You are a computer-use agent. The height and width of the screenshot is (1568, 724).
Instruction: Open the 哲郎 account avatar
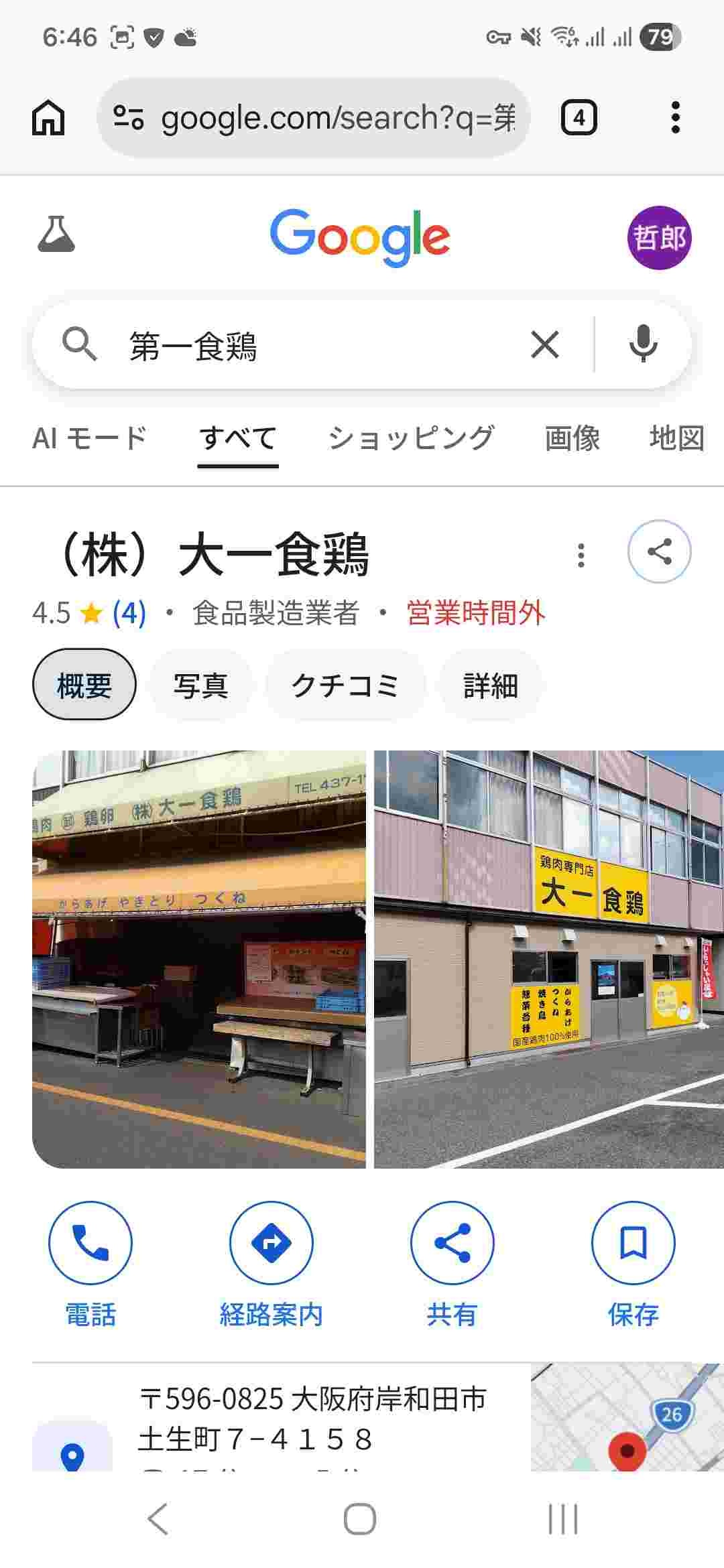659,237
